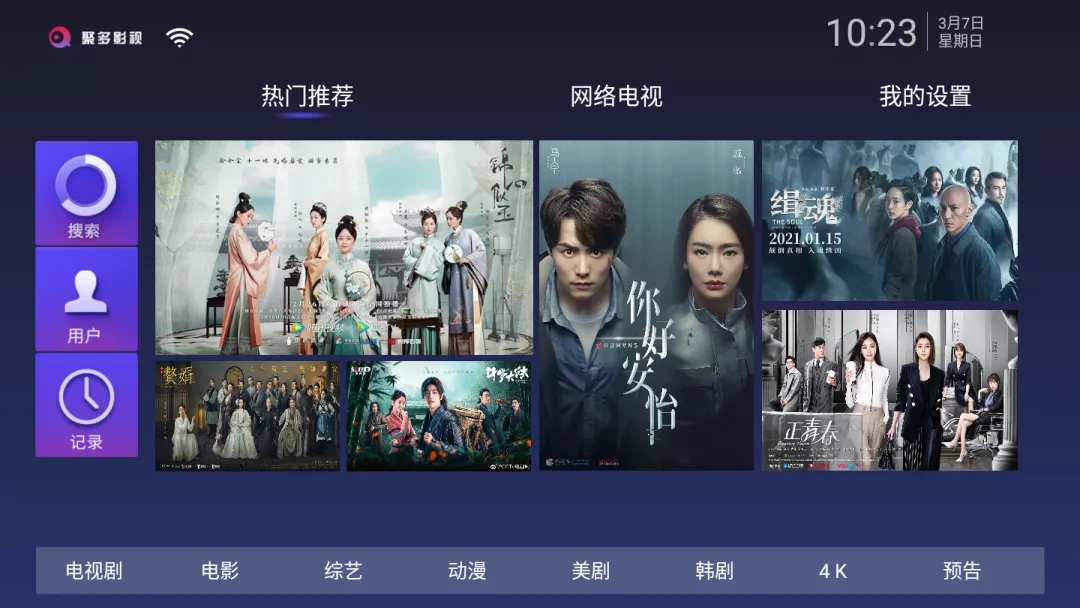This screenshot has height=608, width=1080.
Task: Open the 搜索 search button
Action: pyautogui.click(x=86, y=193)
